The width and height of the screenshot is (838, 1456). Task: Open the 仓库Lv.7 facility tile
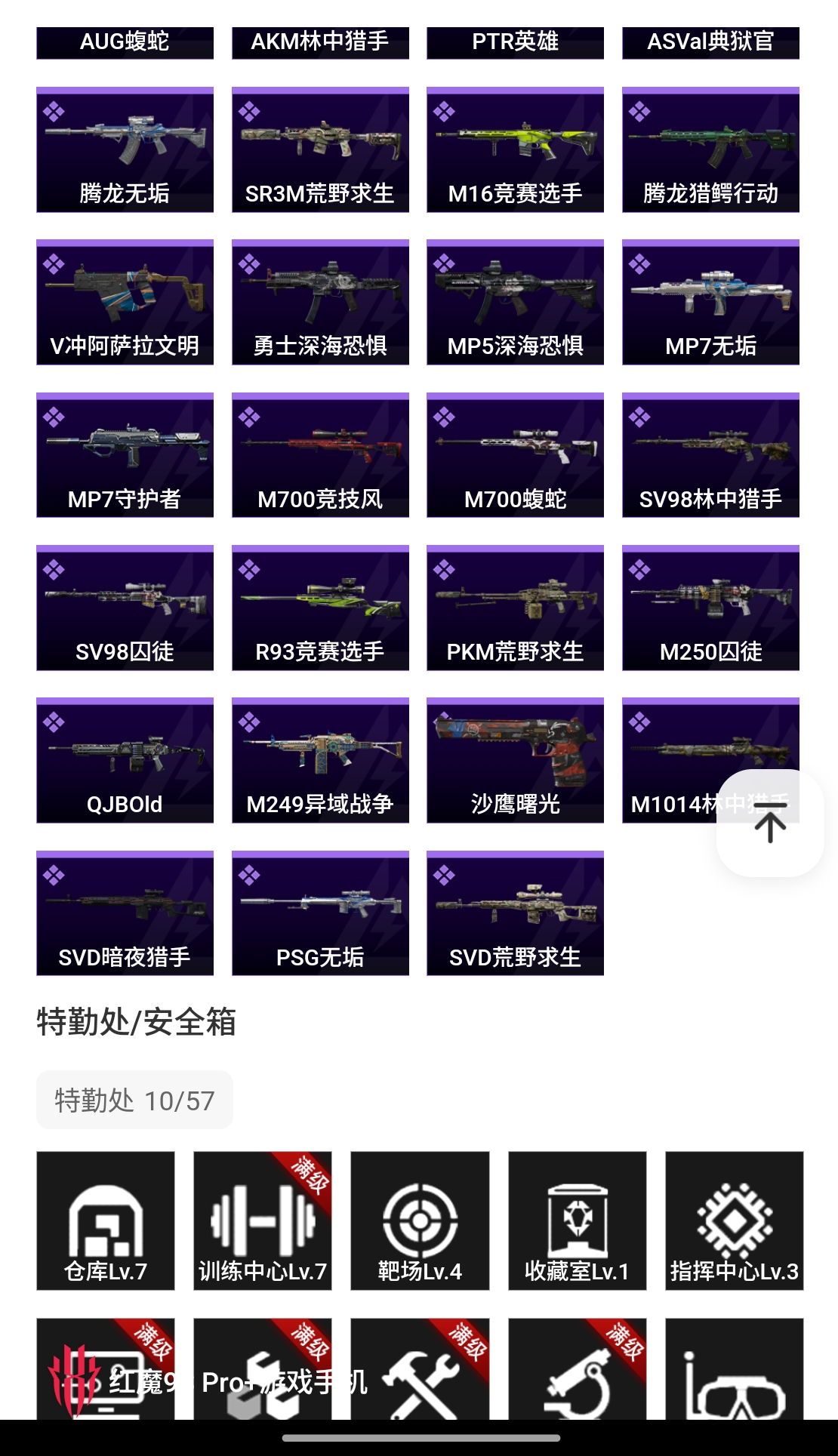click(x=106, y=1221)
